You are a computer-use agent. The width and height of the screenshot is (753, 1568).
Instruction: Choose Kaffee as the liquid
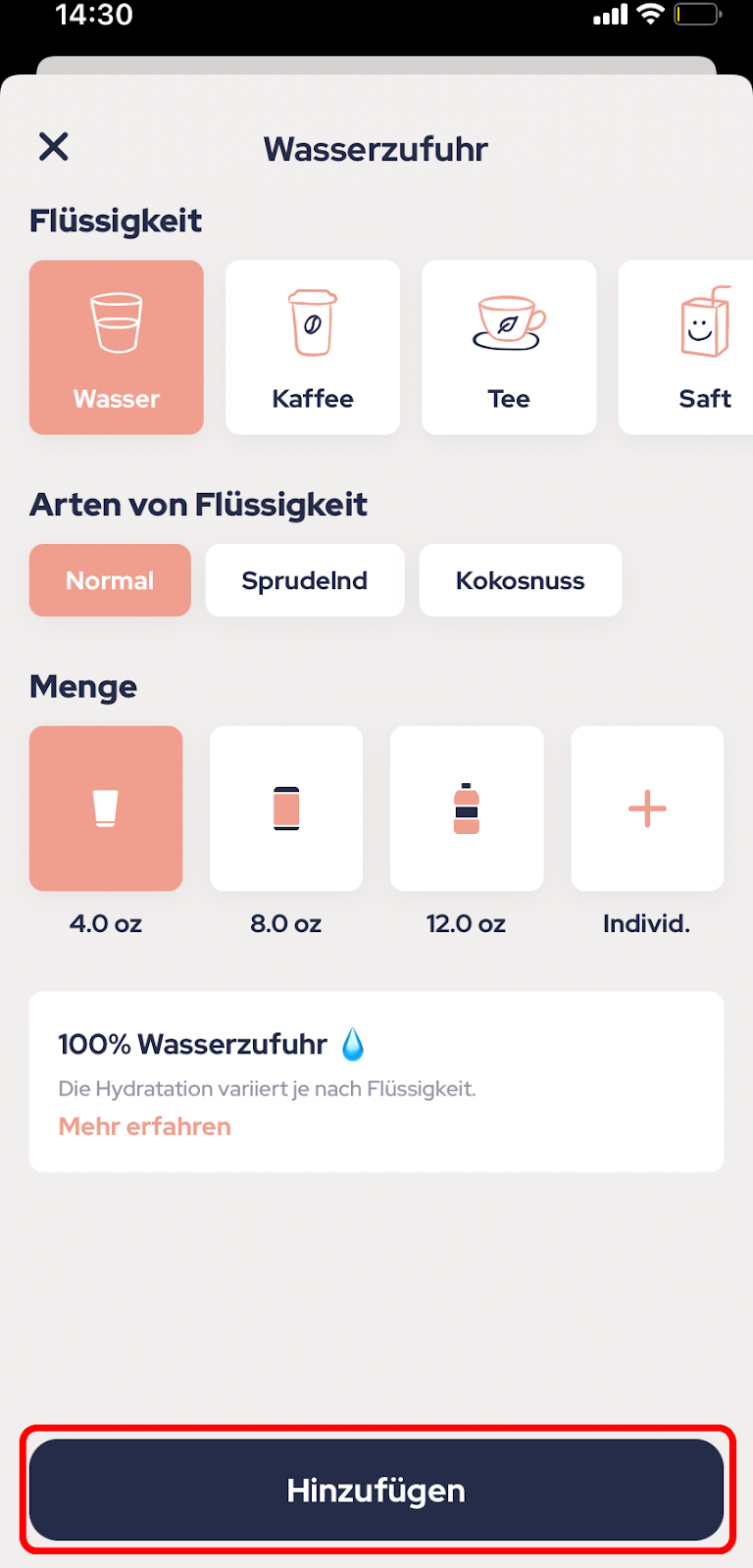[x=313, y=347]
